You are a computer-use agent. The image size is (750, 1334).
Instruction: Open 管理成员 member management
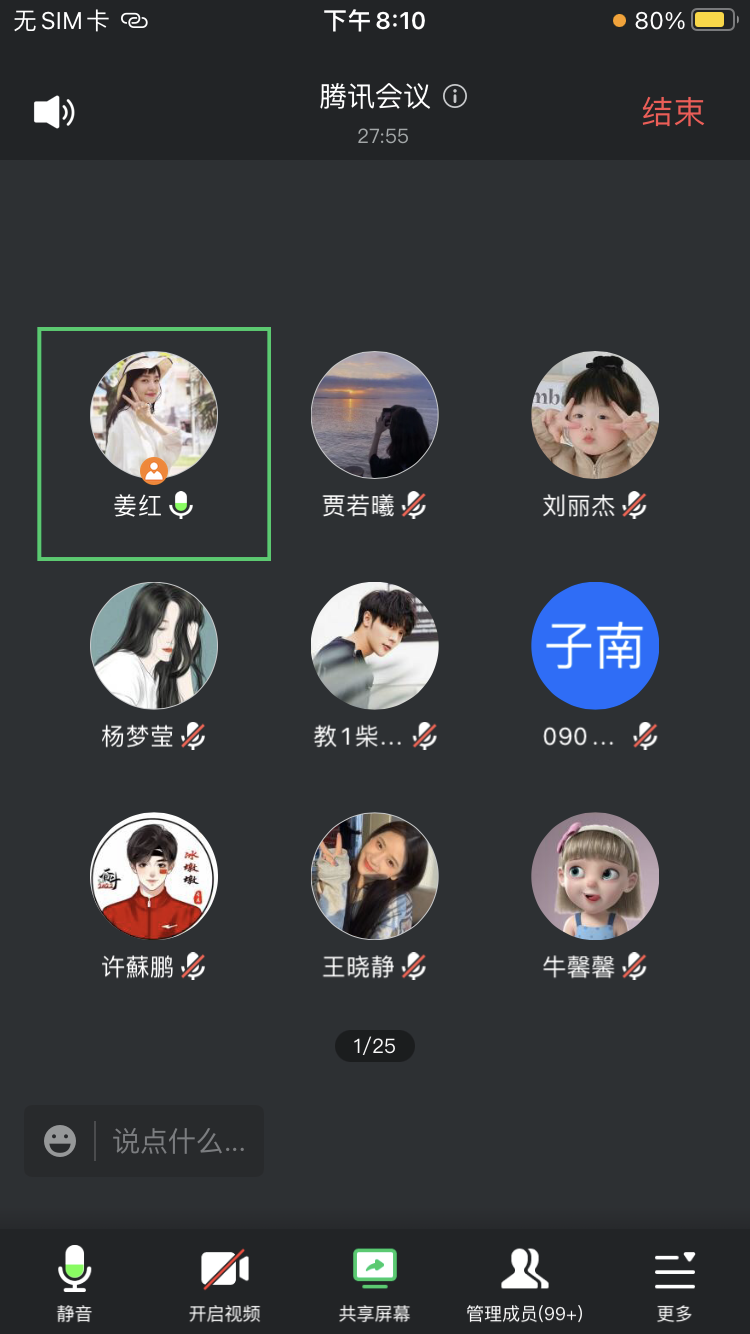tap(524, 1283)
